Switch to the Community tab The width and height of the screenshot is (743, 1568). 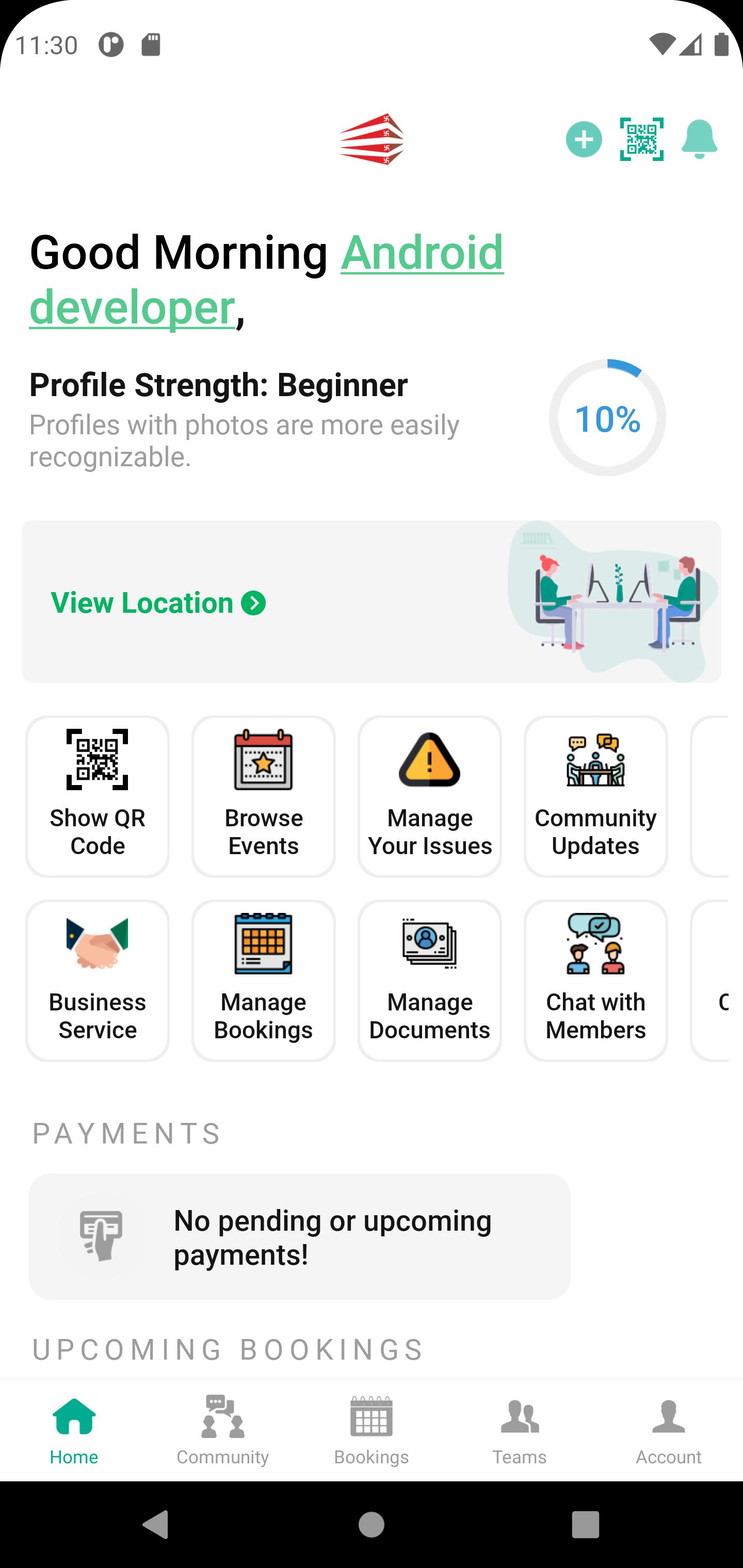point(223,1430)
